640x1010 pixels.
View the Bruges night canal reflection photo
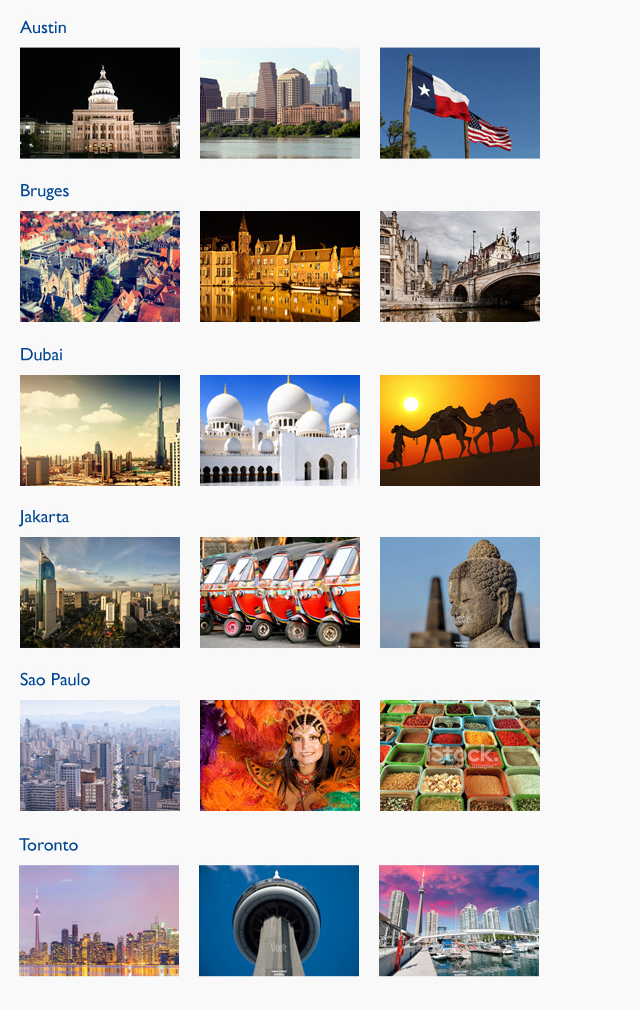coord(280,266)
